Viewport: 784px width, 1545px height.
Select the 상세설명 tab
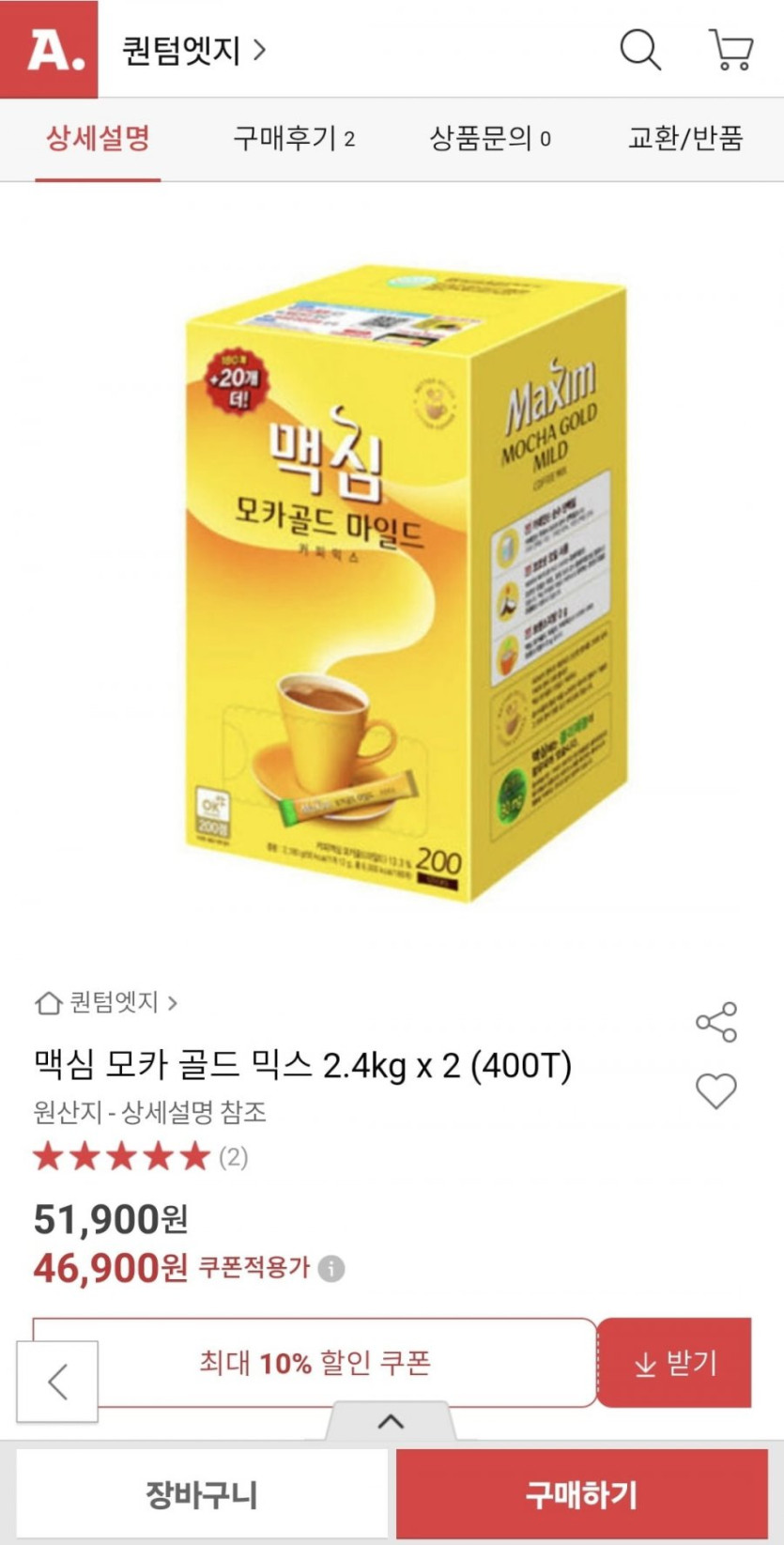pos(98,139)
